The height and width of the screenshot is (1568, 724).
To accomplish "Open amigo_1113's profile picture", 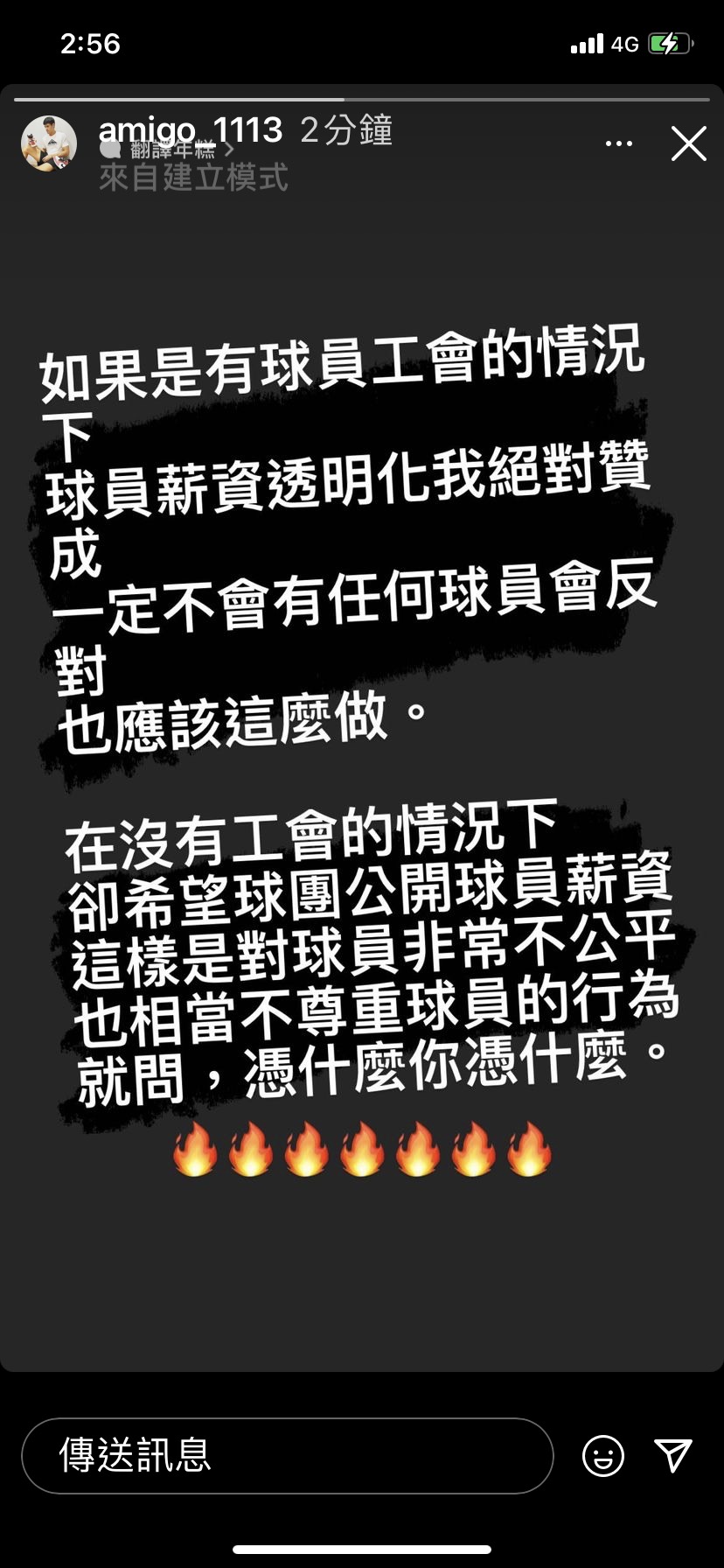I will pos(49,143).
